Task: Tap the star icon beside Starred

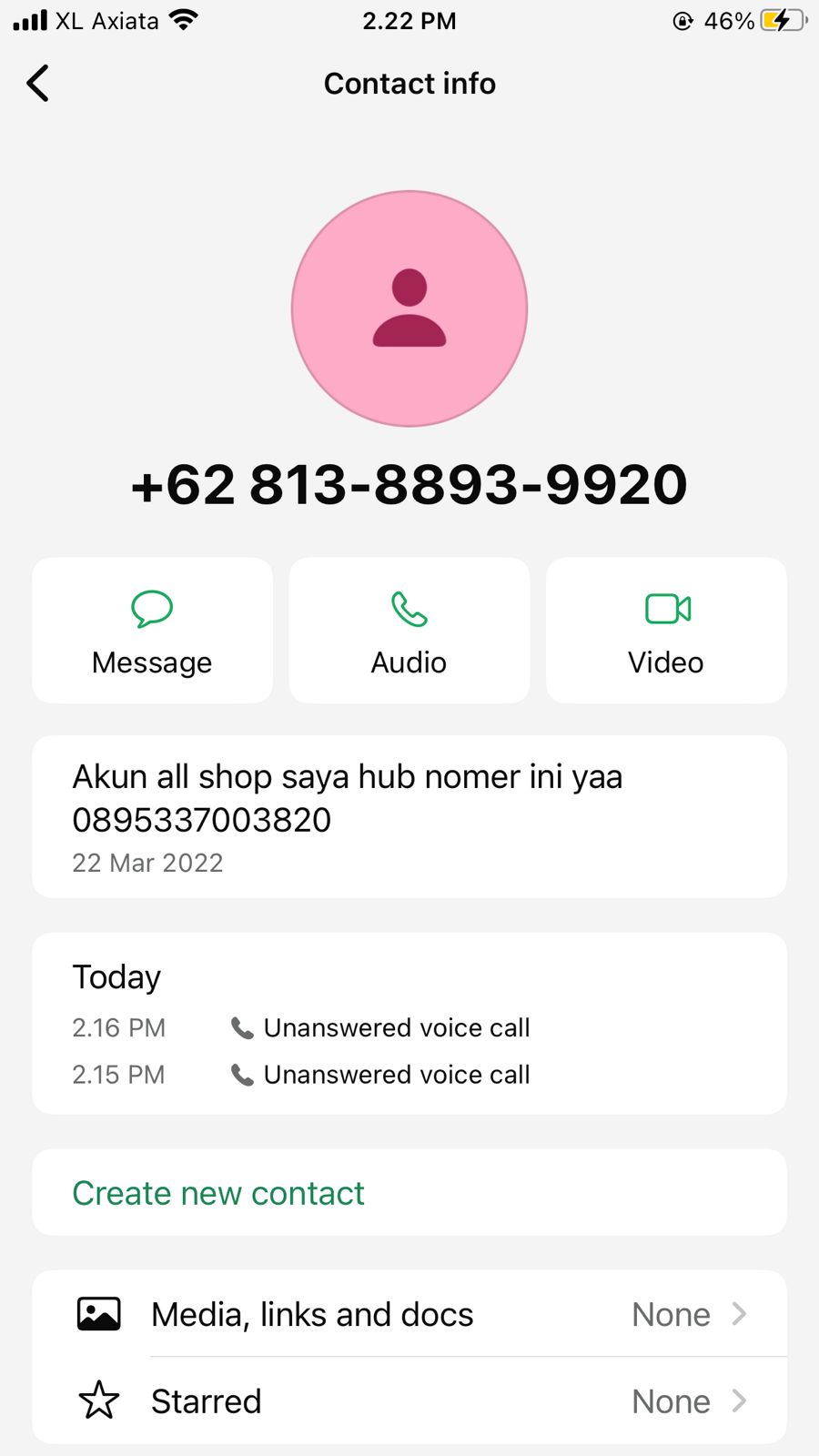Action: point(98,1400)
